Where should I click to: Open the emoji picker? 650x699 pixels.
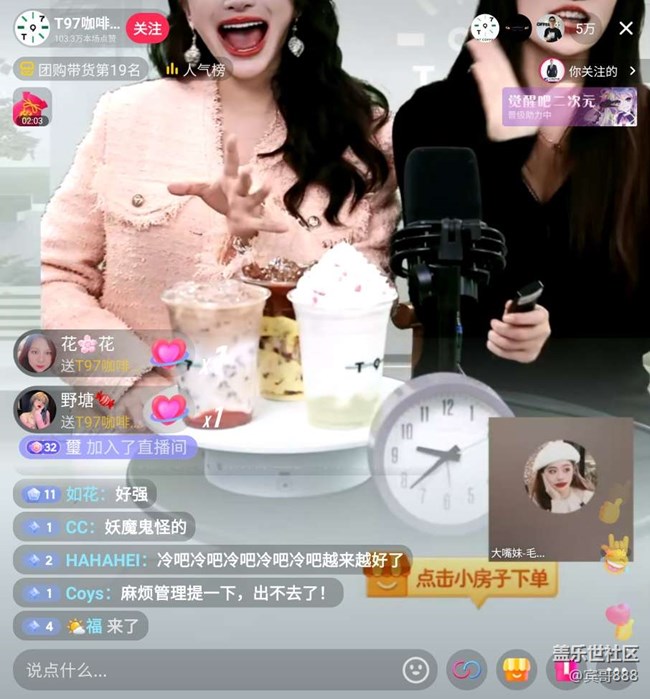(x=415, y=669)
